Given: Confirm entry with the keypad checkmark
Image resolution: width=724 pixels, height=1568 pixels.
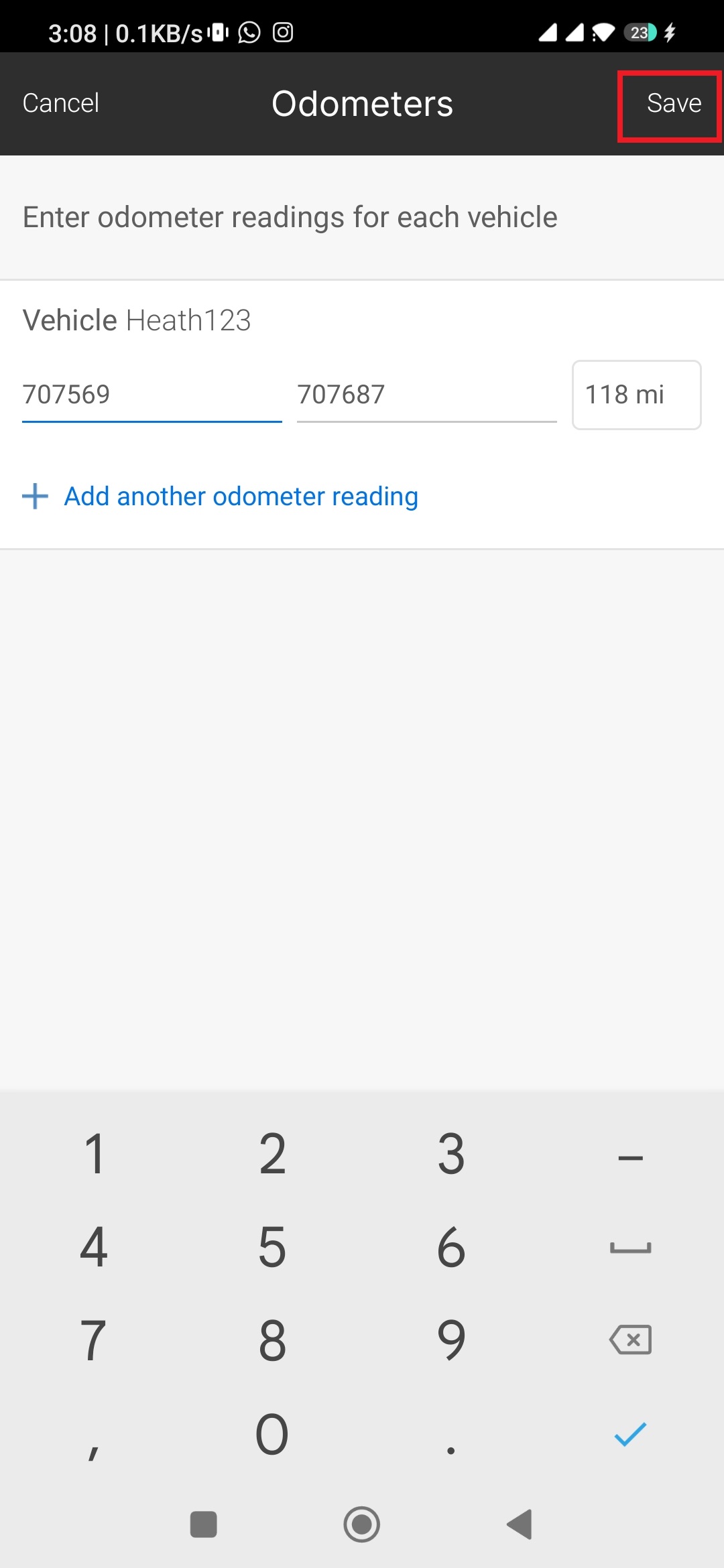Looking at the screenshot, I should [x=630, y=1434].
